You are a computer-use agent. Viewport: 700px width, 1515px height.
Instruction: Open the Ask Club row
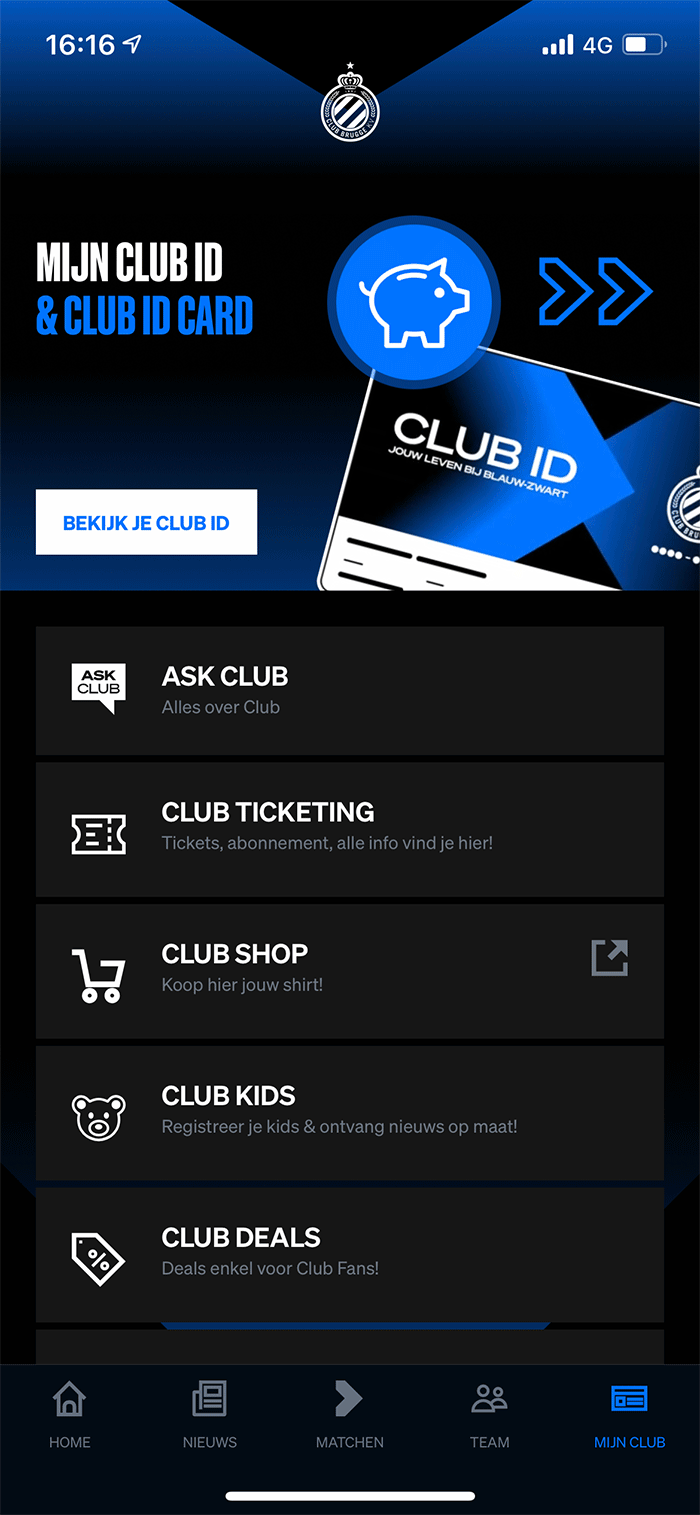(x=349, y=690)
